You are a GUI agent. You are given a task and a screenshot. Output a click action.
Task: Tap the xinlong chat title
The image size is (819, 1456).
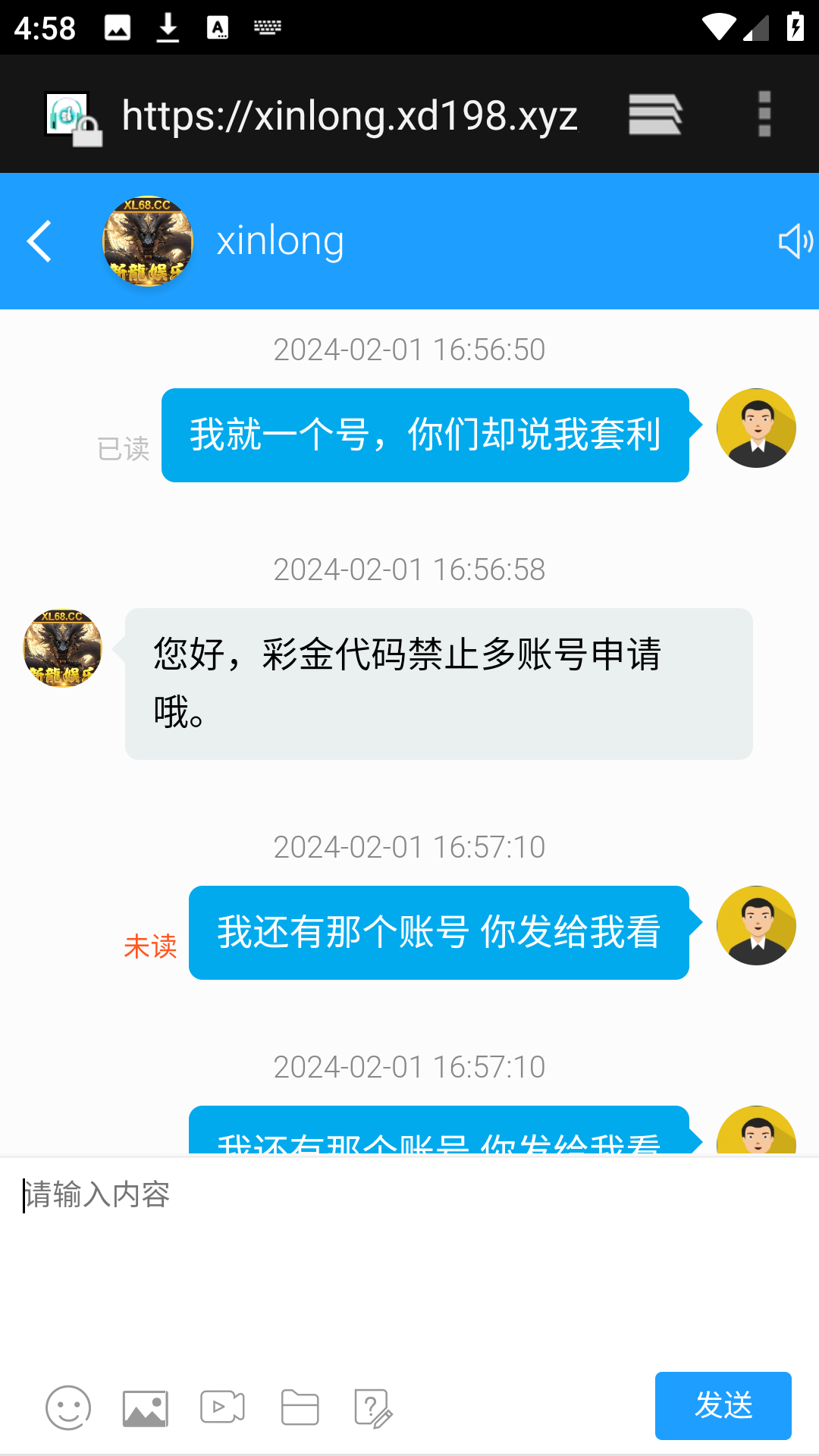[x=281, y=240]
